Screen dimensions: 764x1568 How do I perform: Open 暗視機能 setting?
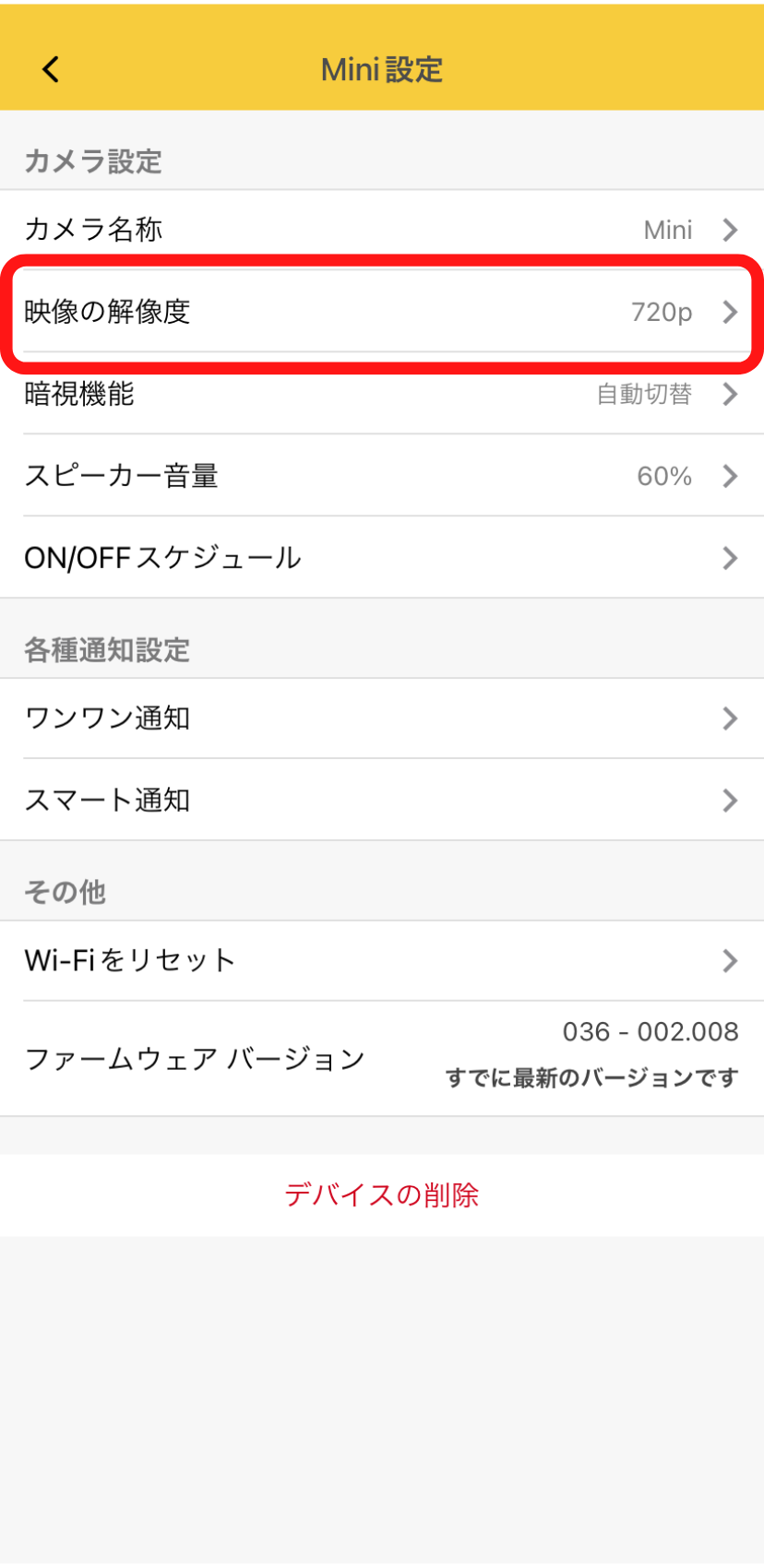pyautogui.click(x=382, y=394)
